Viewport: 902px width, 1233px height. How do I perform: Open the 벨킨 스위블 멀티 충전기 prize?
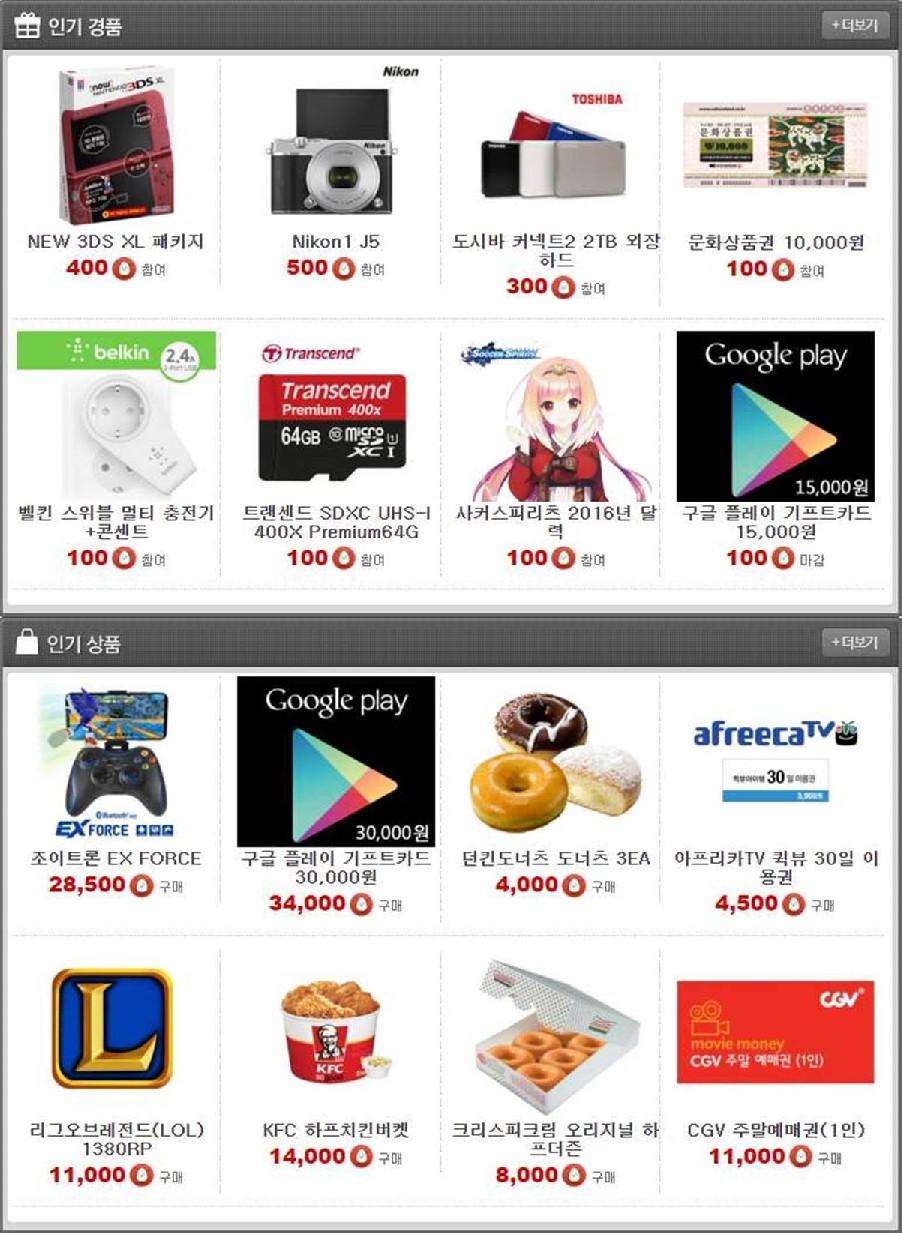116,415
